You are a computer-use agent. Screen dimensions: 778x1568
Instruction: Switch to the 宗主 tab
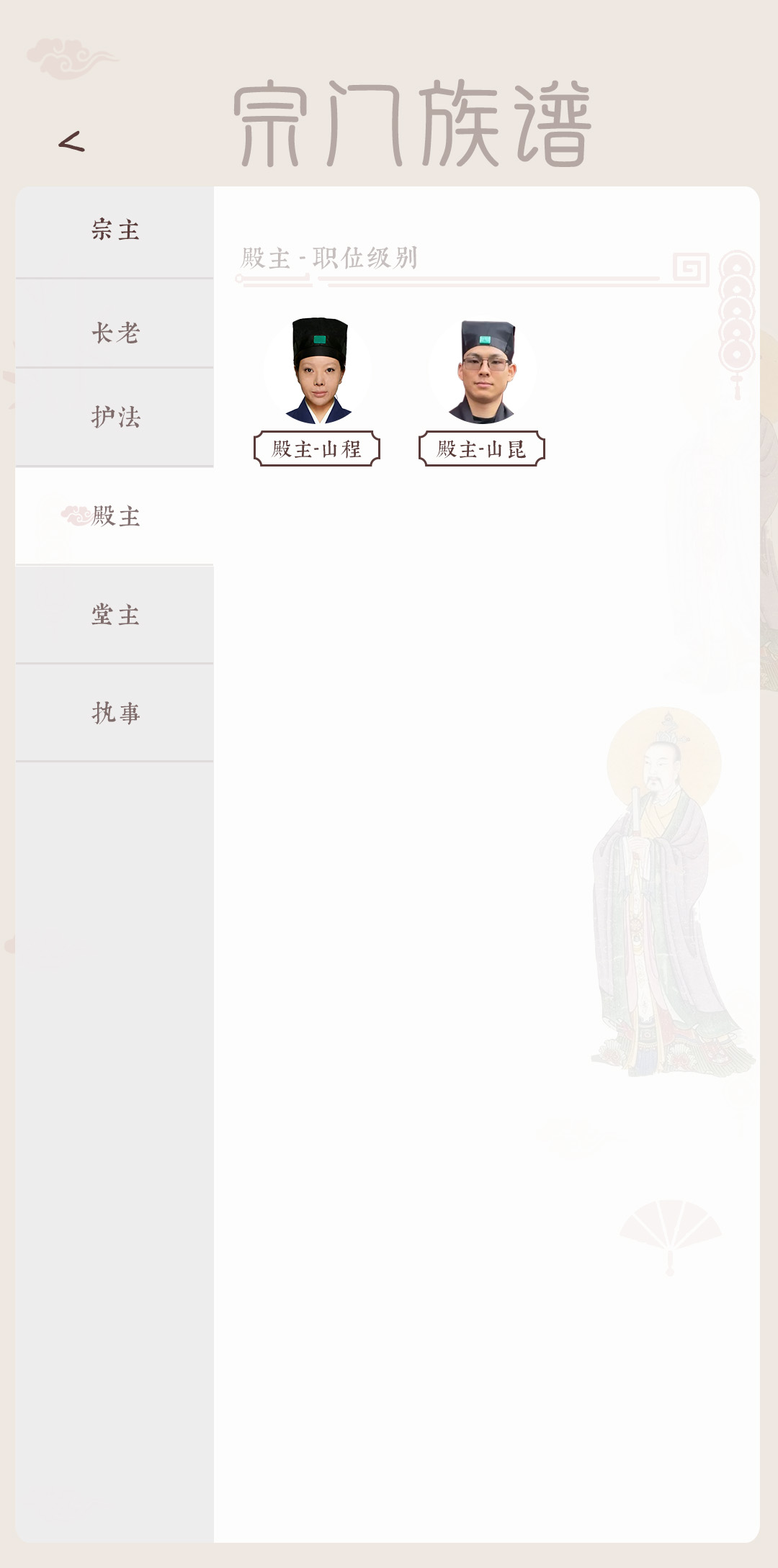(115, 231)
